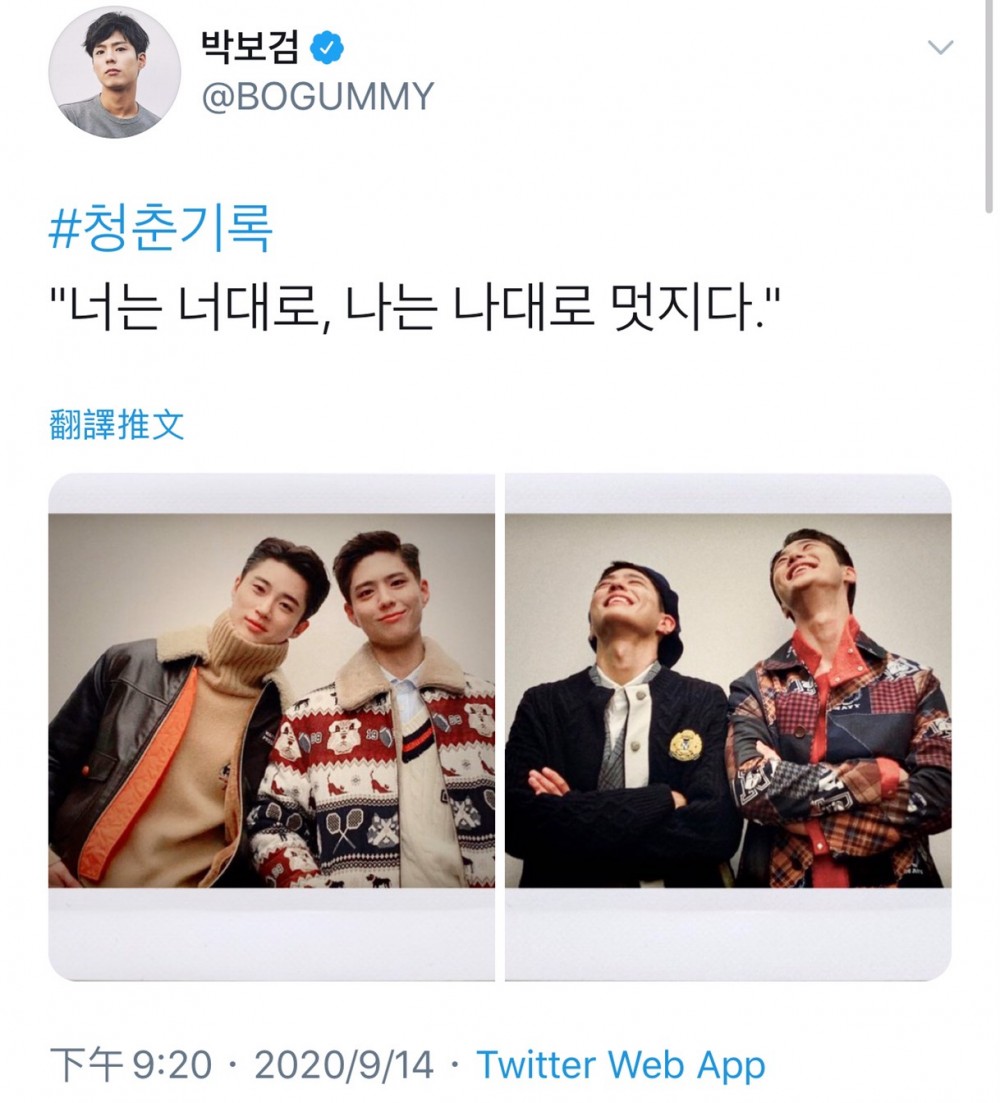
Task: Open the Twitter Web App source link
Action: tap(620, 1065)
